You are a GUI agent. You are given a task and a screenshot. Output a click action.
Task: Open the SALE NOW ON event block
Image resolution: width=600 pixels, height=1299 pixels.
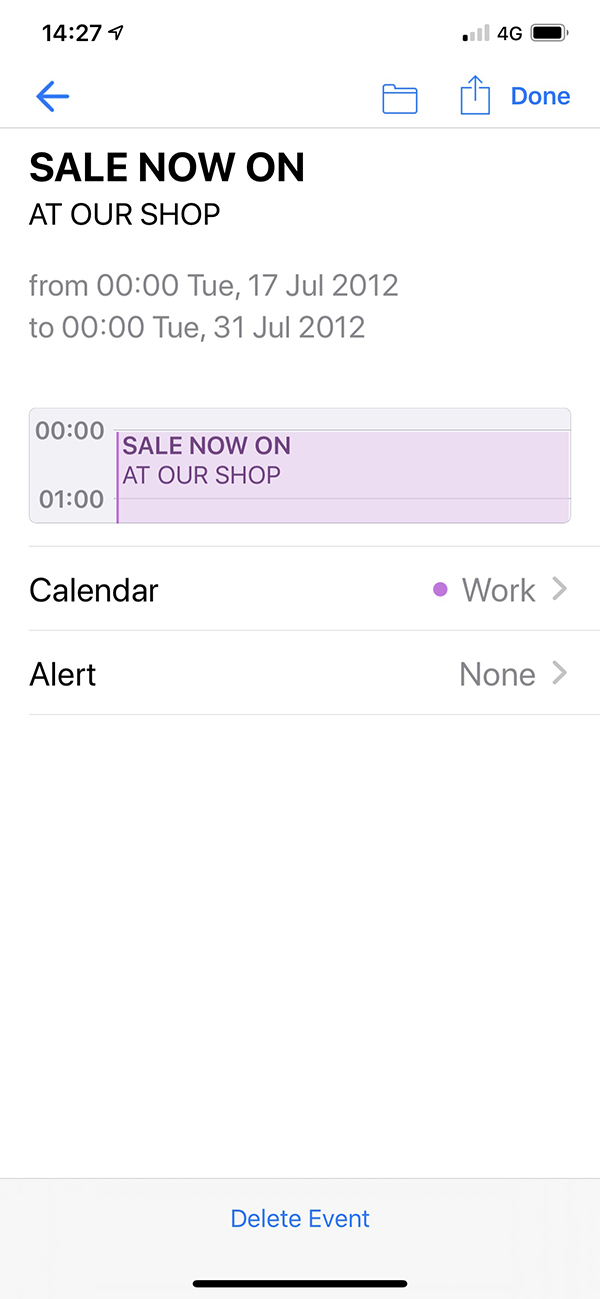(x=343, y=476)
